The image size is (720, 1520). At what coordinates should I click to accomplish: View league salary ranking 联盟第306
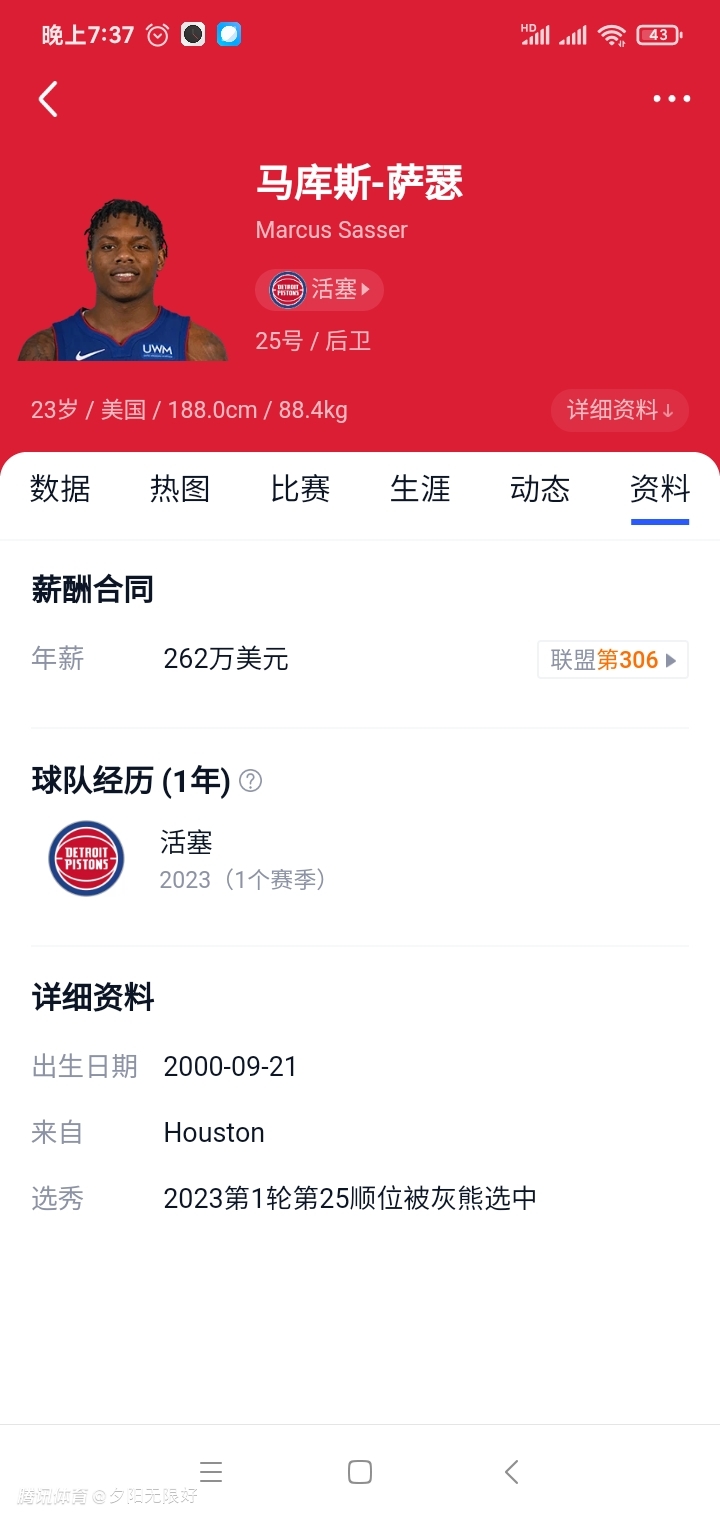(x=612, y=660)
